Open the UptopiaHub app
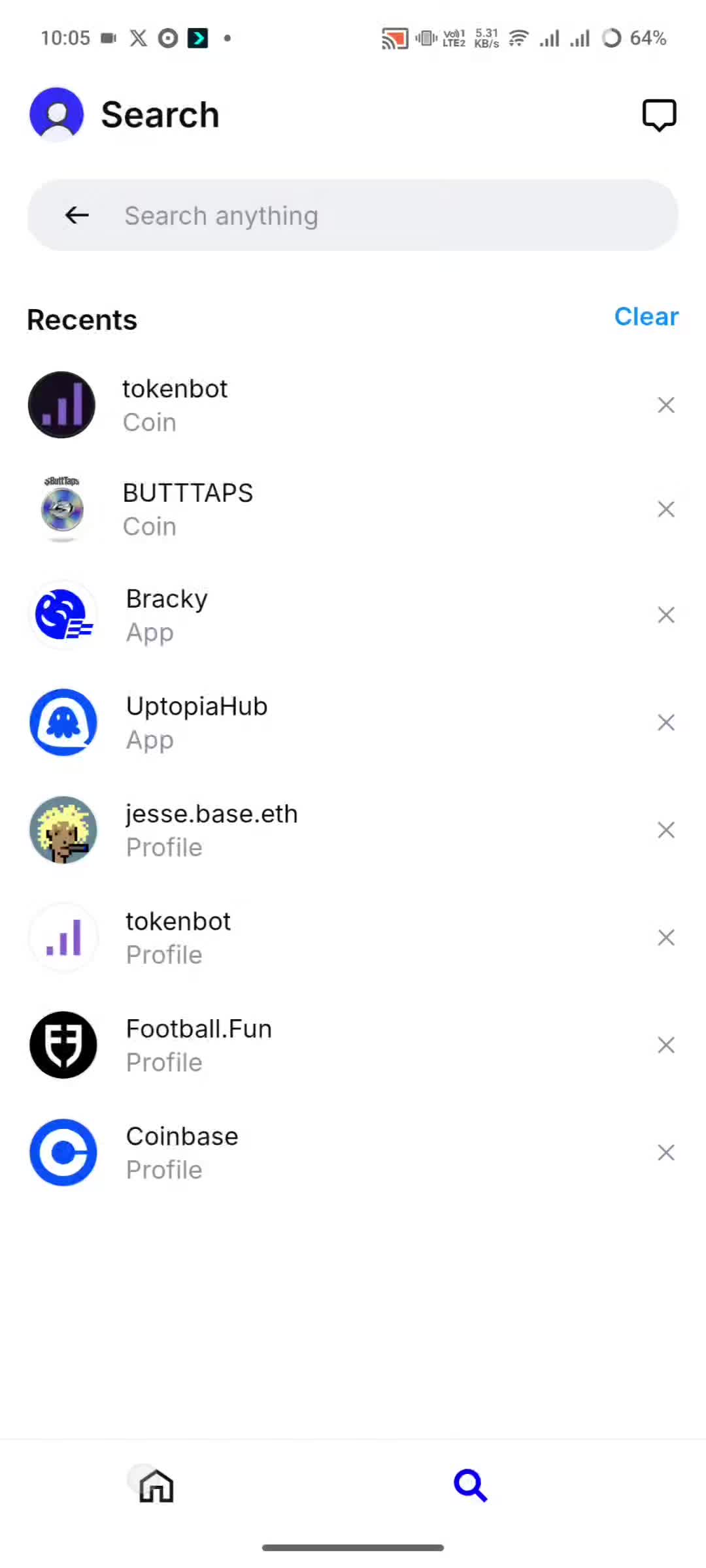This screenshot has width=706, height=1568. pyautogui.click(x=196, y=722)
